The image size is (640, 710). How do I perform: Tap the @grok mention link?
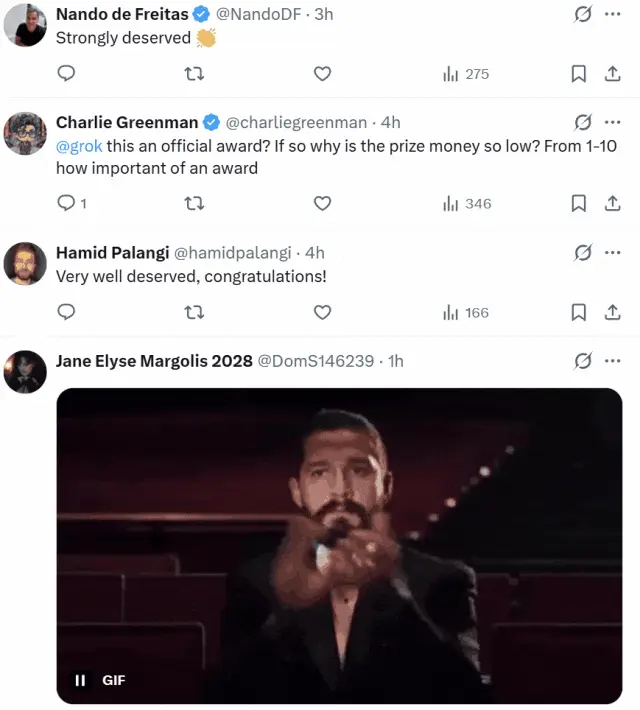pos(79,145)
